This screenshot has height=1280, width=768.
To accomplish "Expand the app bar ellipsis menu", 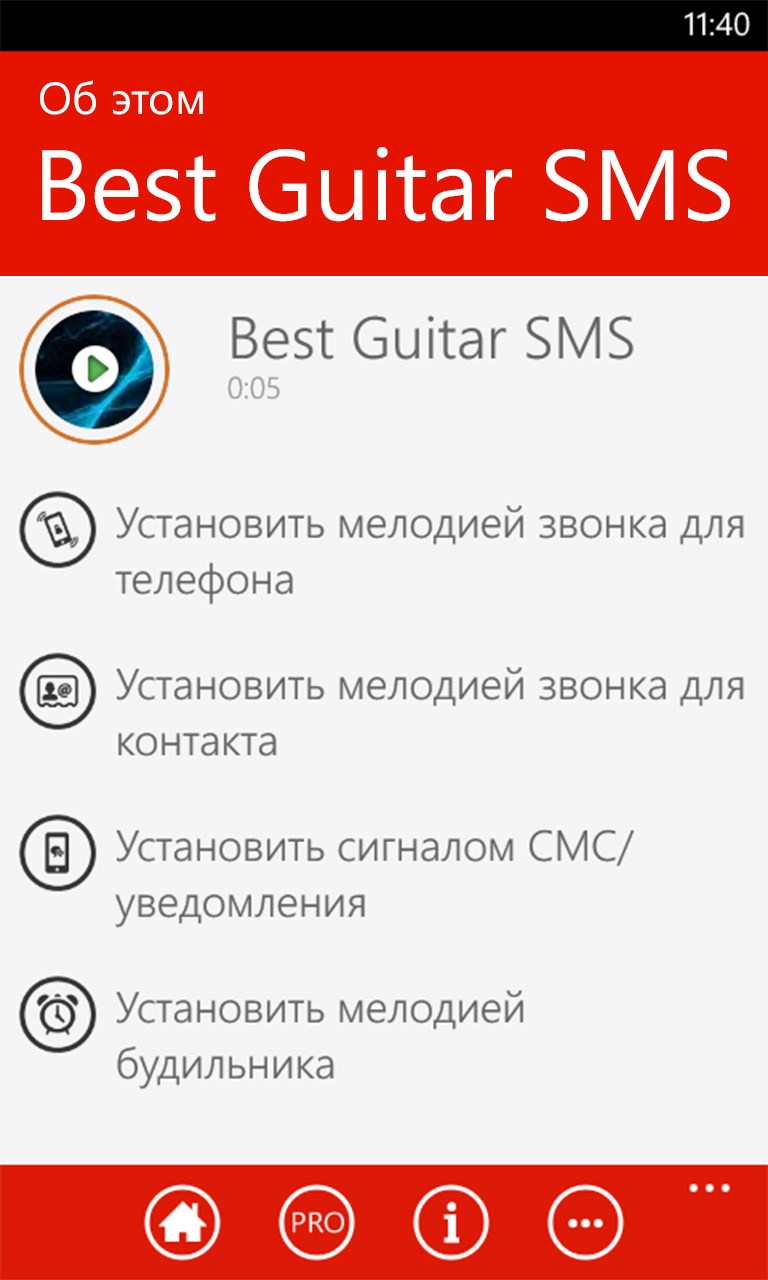I will [710, 1189].
